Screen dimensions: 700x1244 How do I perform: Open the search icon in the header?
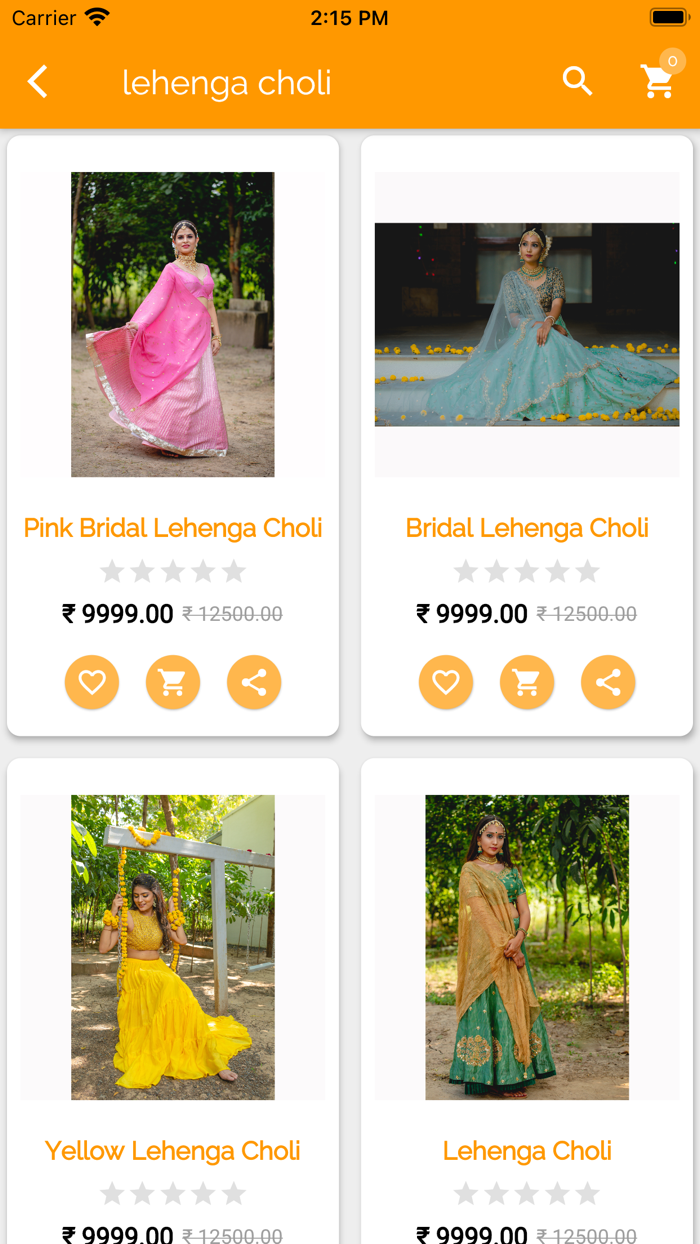click(578, 82)
